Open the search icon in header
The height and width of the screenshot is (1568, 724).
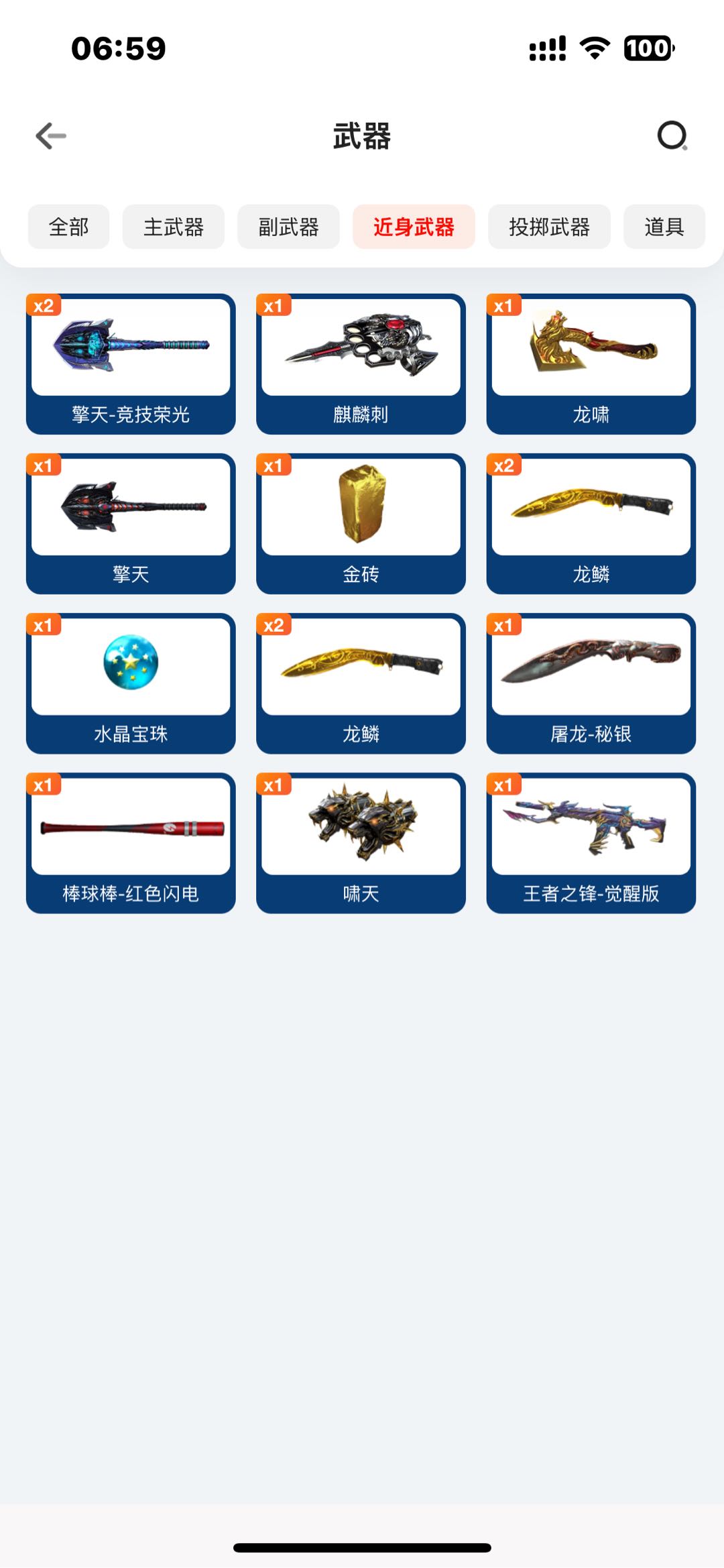[x=672, y=136]
